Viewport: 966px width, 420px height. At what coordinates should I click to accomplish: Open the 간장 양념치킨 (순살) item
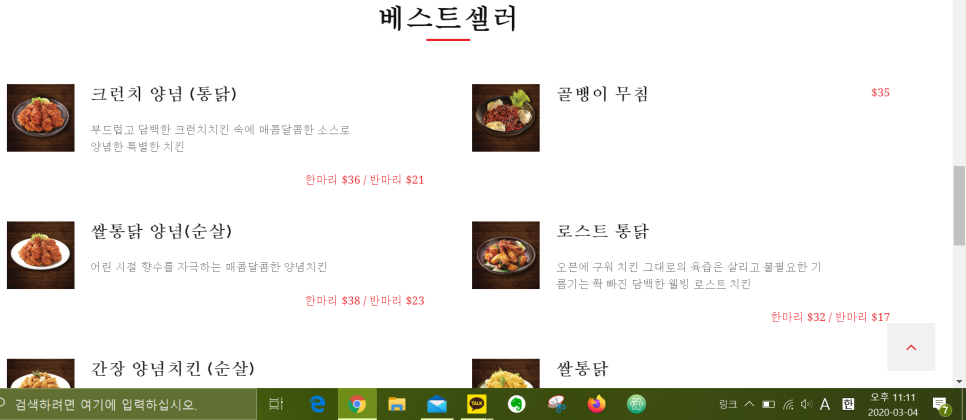pos(172,368)
